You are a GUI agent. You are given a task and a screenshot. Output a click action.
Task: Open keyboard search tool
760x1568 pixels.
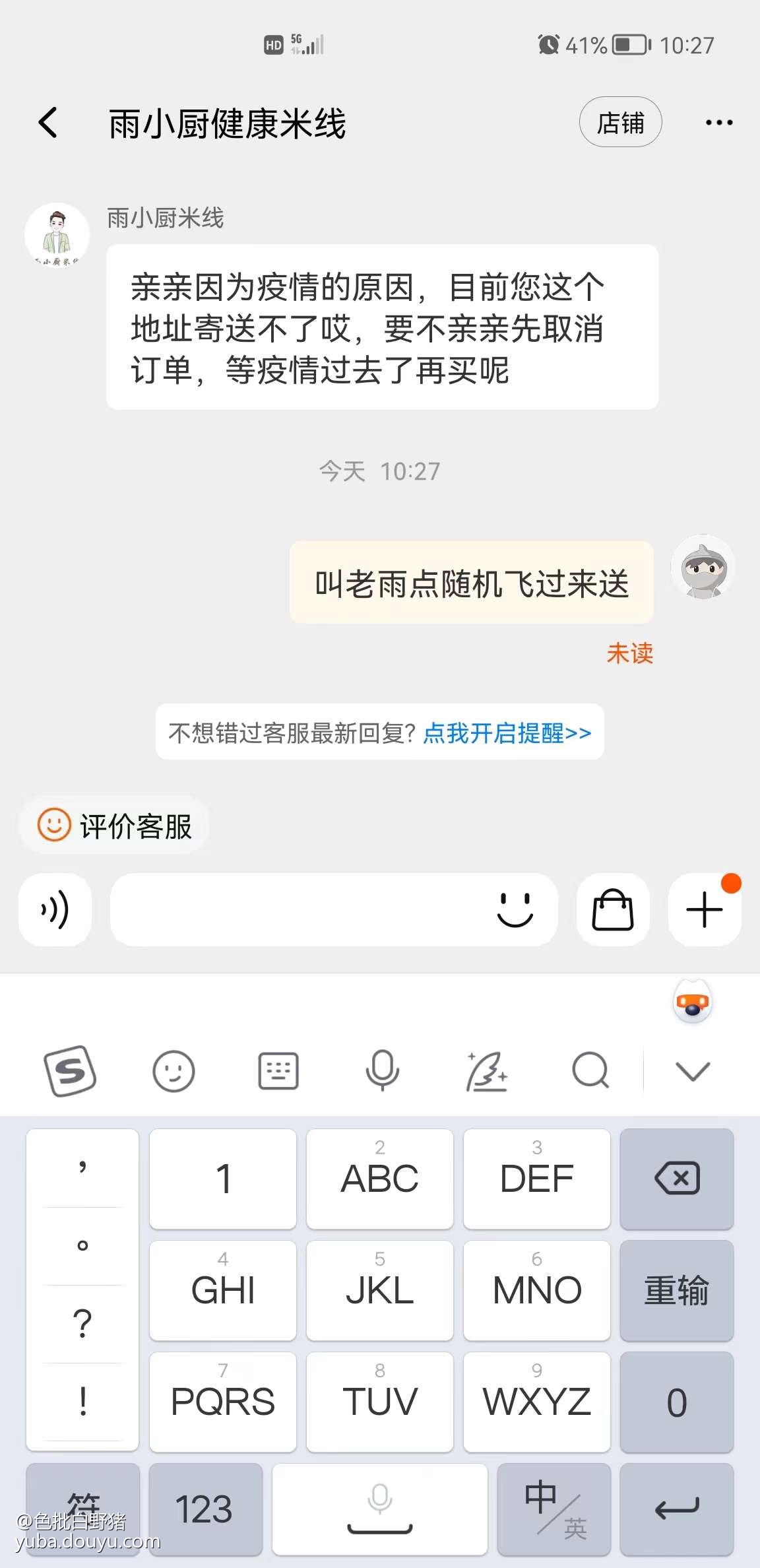click(x=590, y=1070)
